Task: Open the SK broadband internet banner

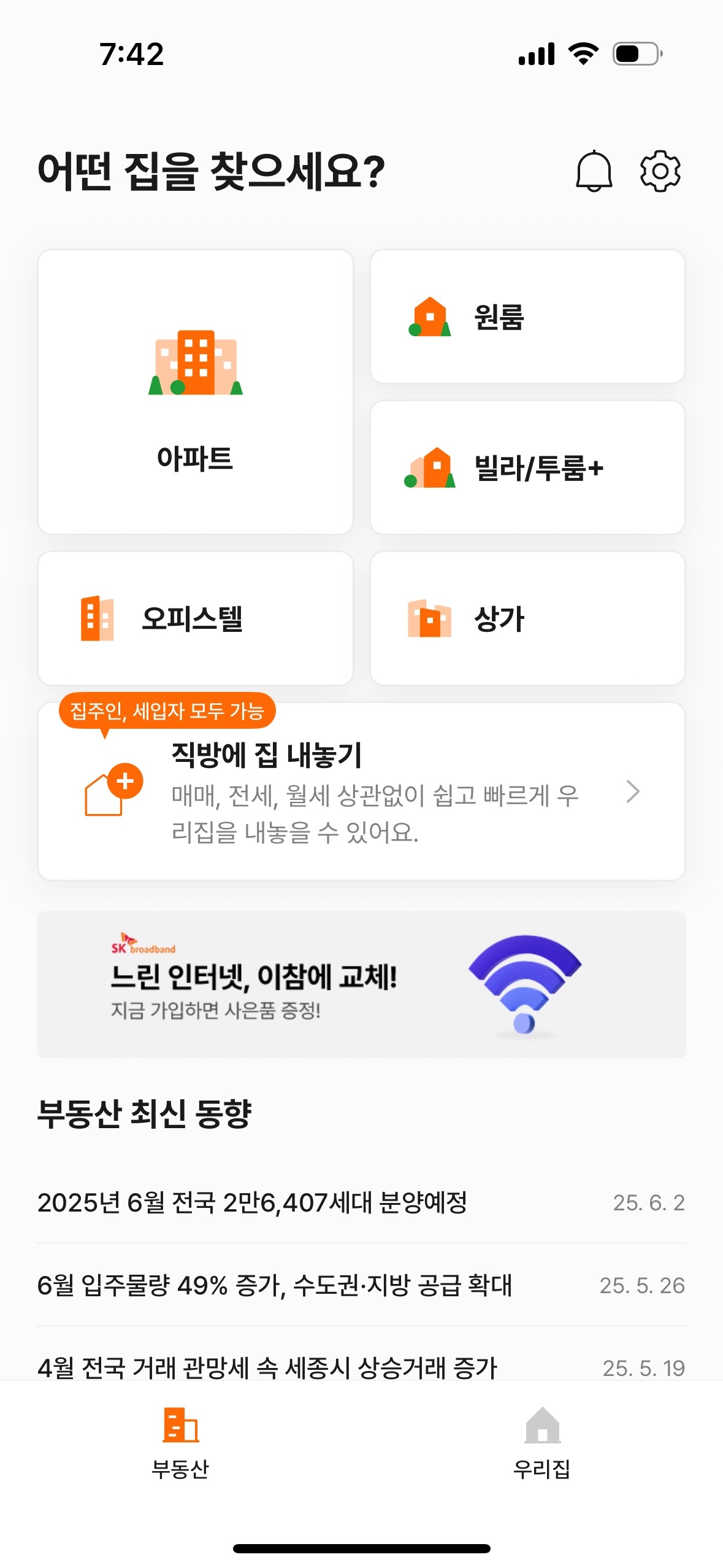Action: 361,985
